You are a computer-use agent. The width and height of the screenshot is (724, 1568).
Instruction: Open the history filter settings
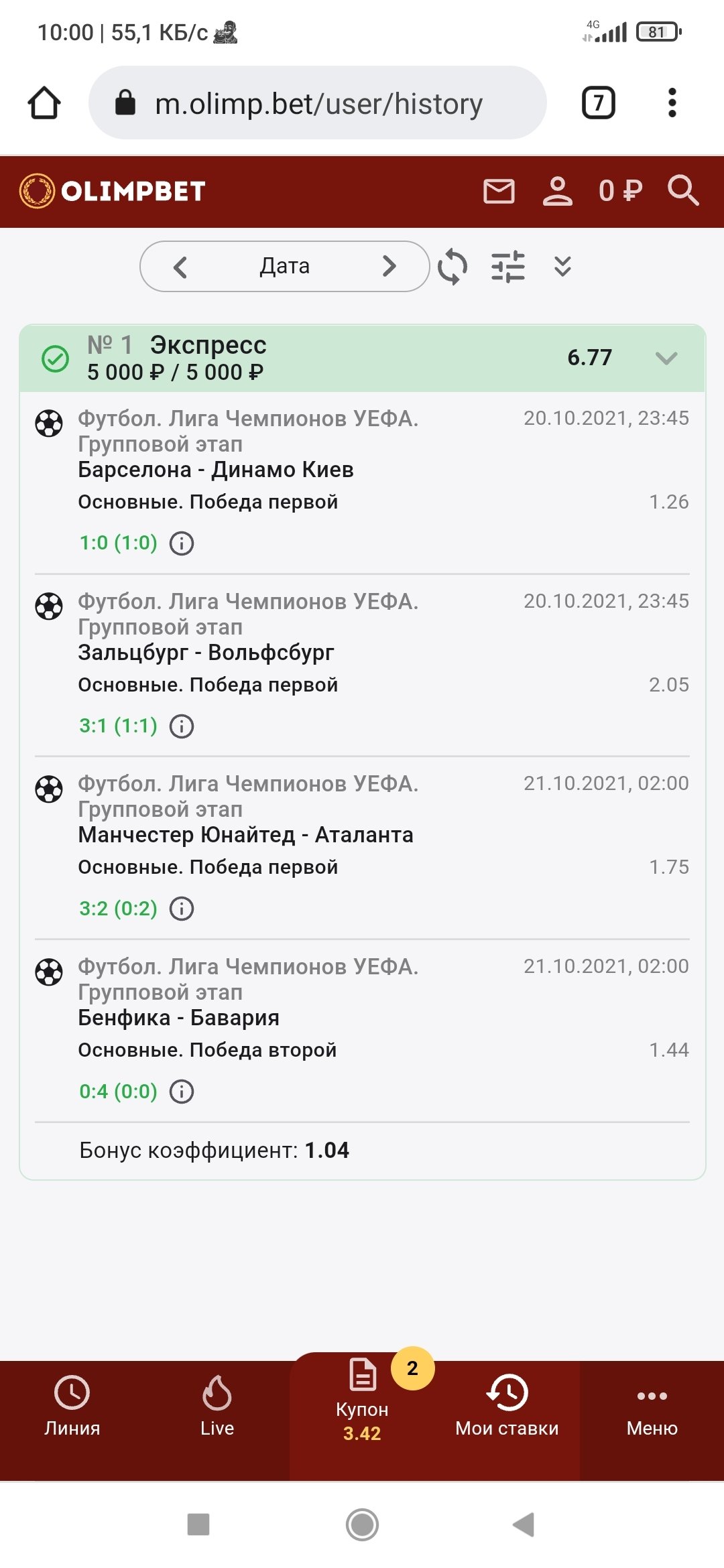(508, 267)
